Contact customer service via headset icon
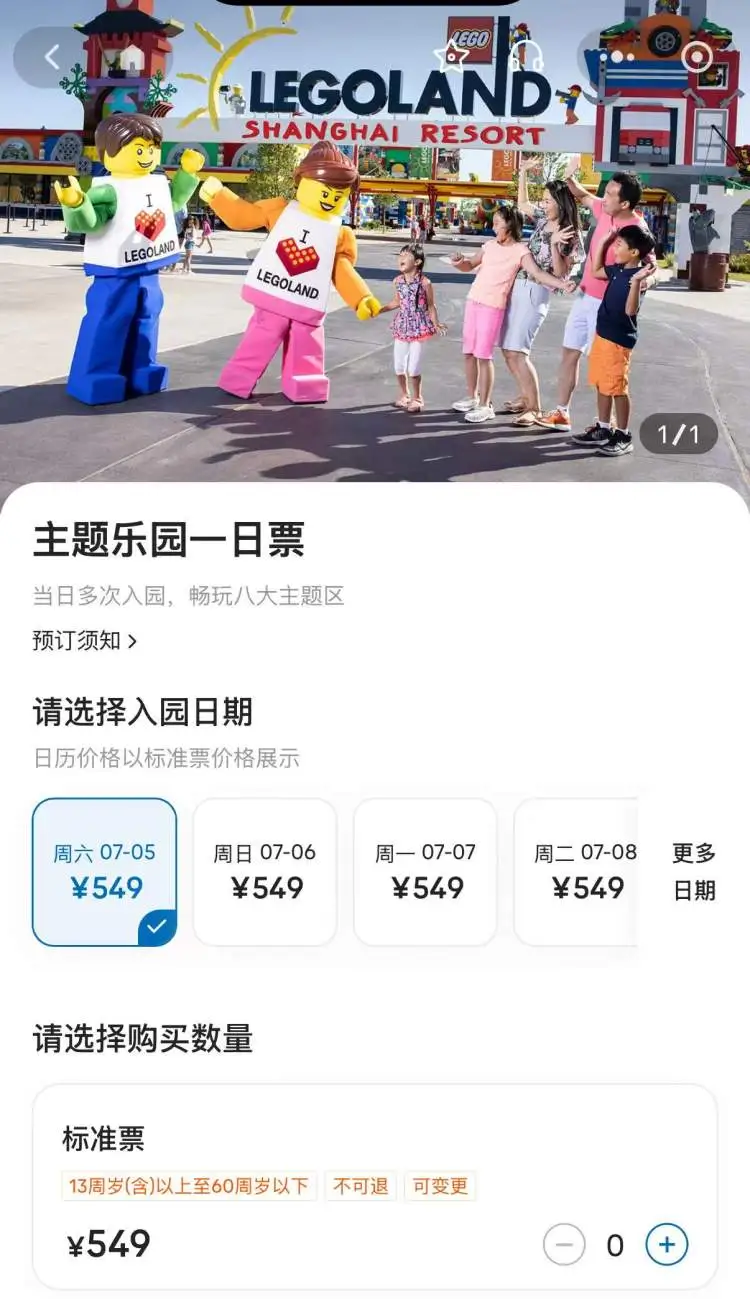Screen dimensions: 750x1299 525,56
